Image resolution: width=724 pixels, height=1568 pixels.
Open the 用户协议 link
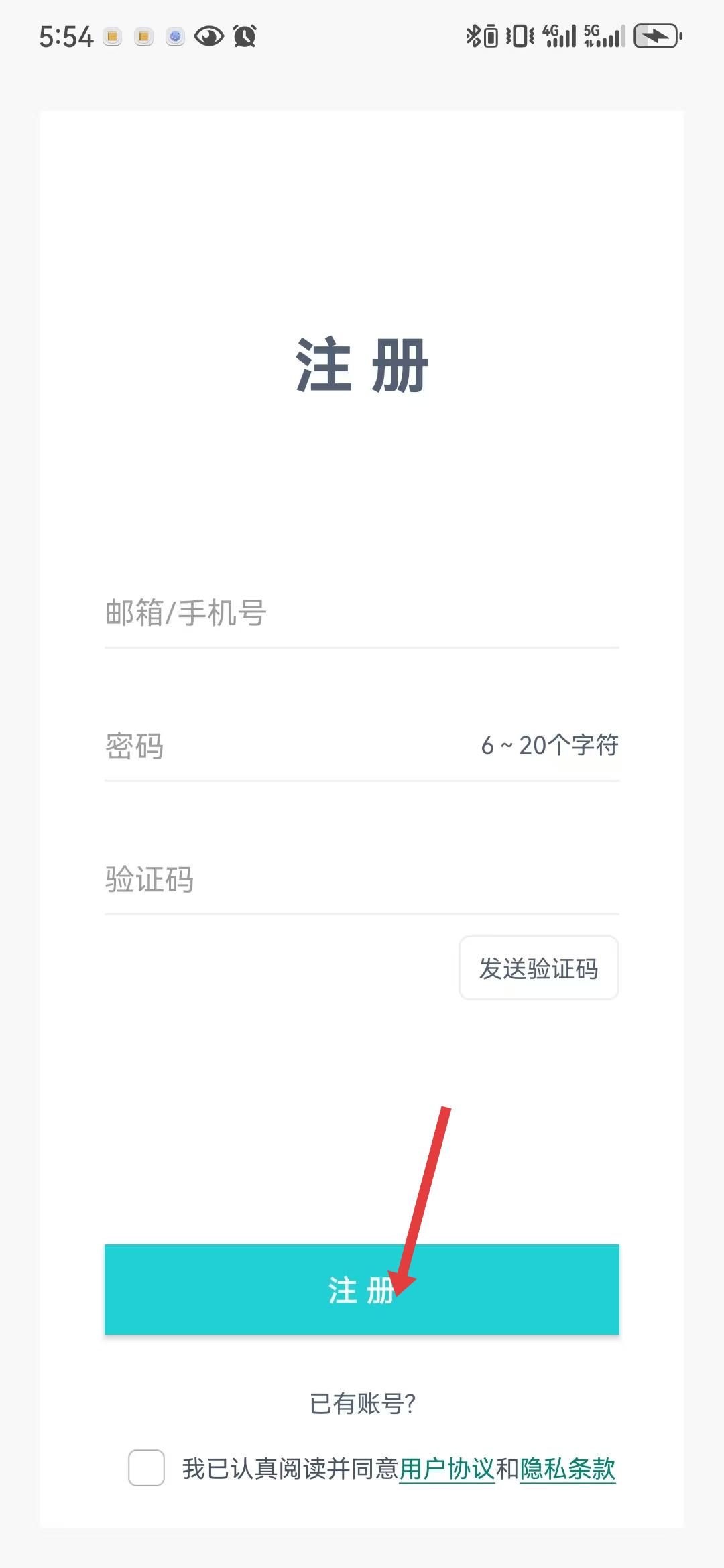click(x=446, y=1469)
